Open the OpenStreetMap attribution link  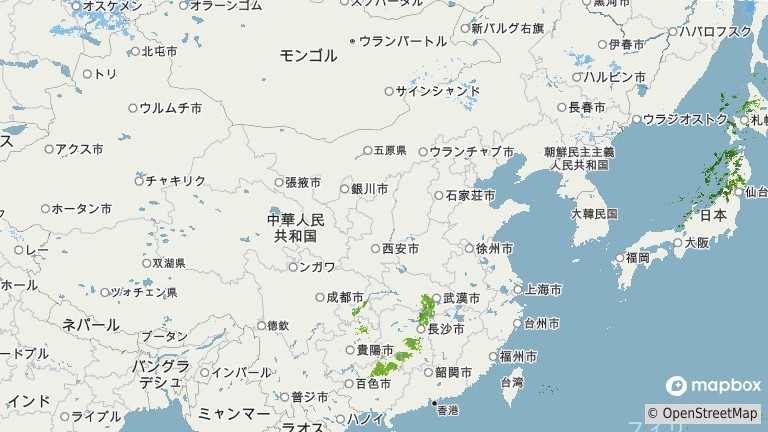709,413
